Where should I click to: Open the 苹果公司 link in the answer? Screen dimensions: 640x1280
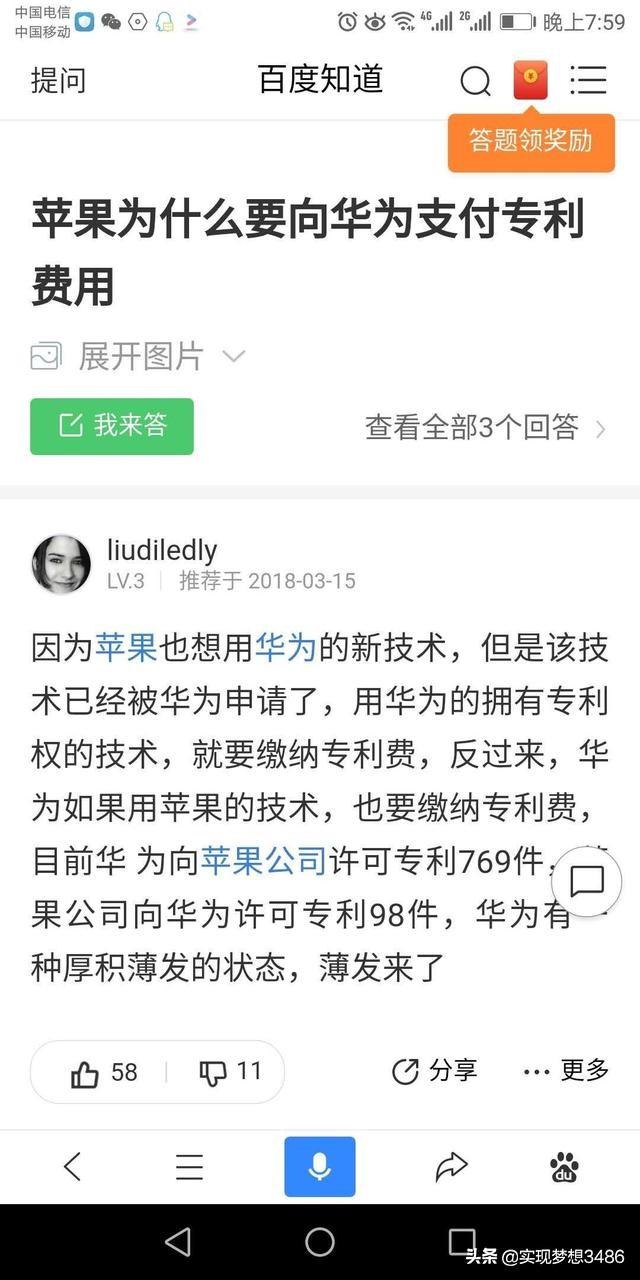[x=263, y=860]
